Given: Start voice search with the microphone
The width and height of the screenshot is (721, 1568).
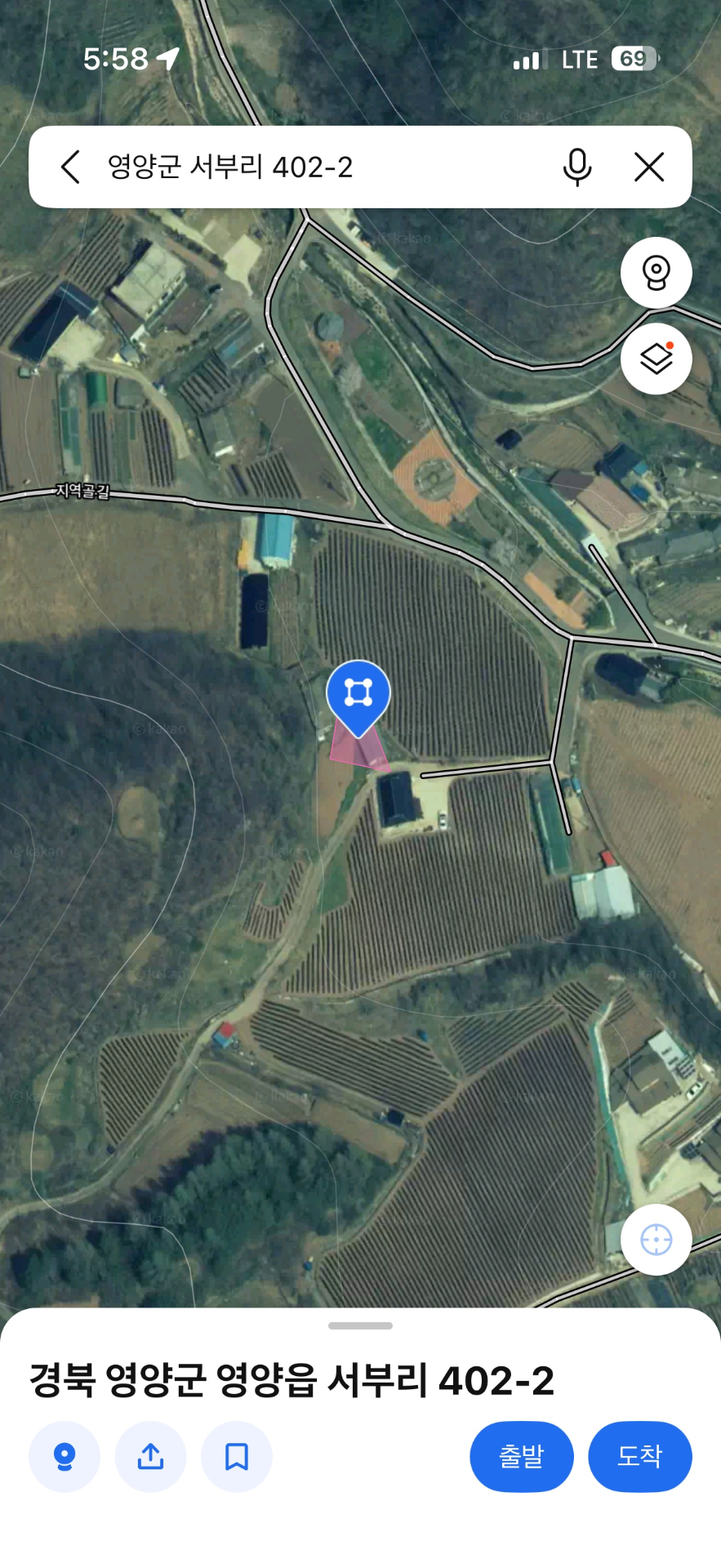Looking at the screenshot, I should point(577,167).
